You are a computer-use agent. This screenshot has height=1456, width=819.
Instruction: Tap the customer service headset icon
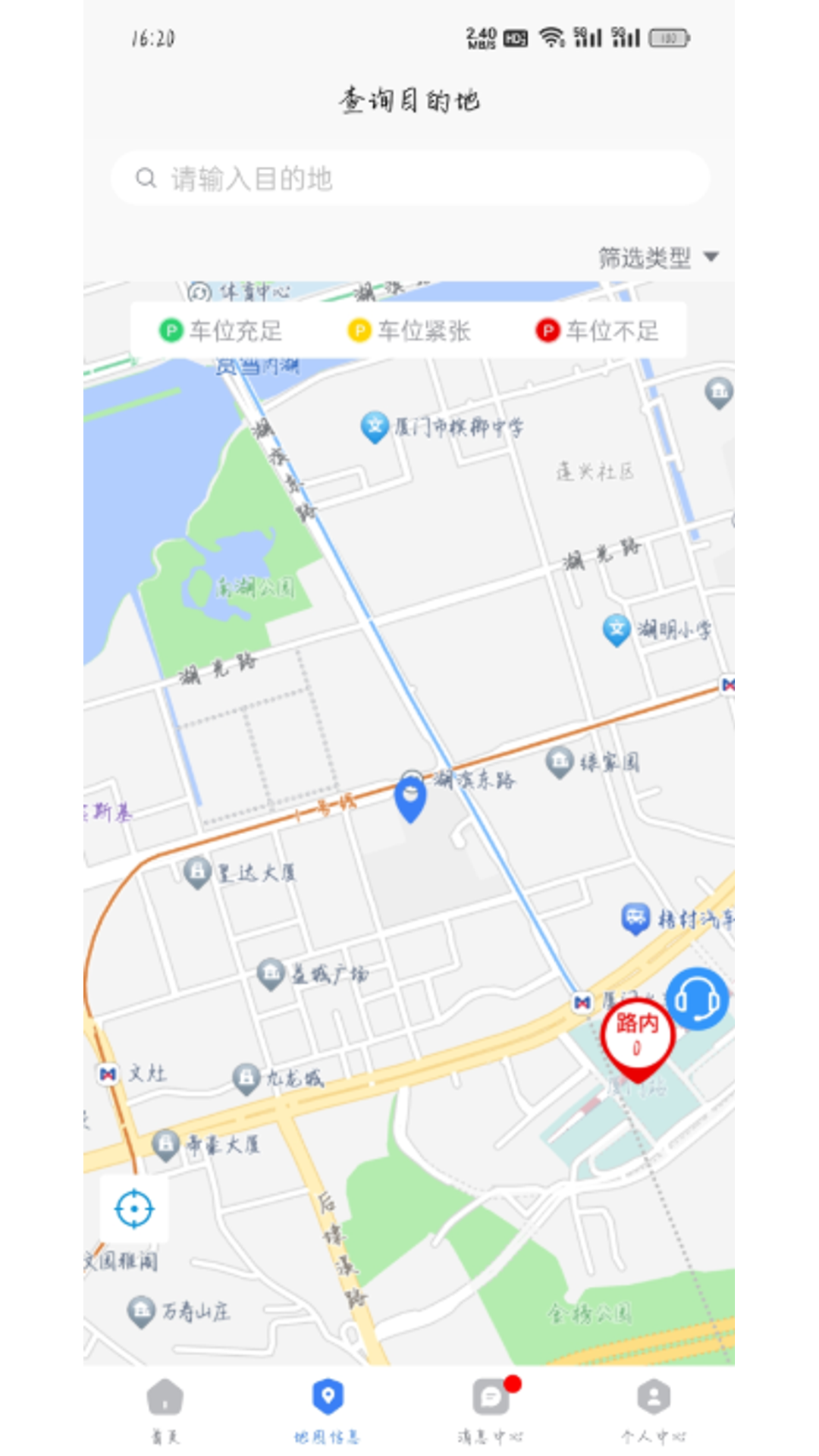[698, 999]
